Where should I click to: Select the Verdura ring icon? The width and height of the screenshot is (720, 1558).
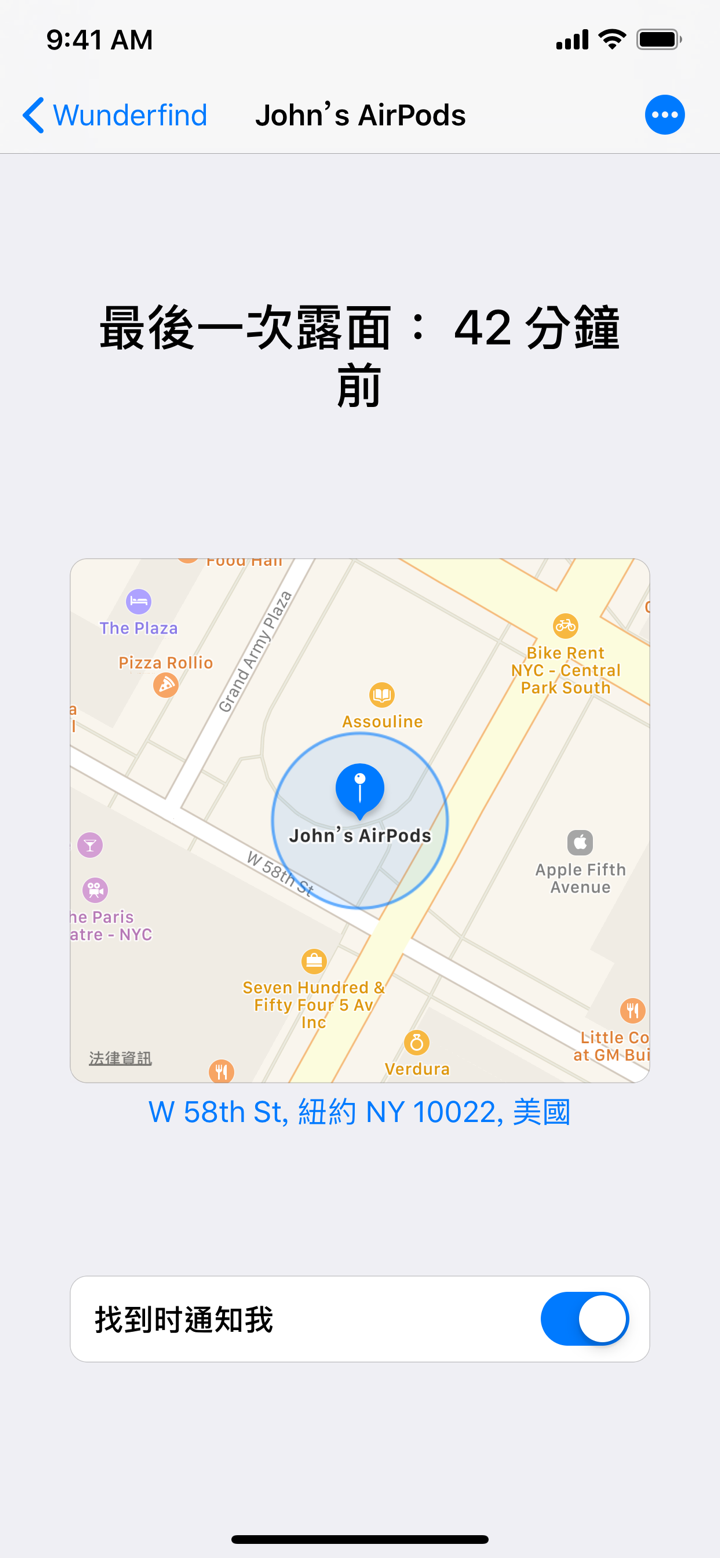[417, 1041]
